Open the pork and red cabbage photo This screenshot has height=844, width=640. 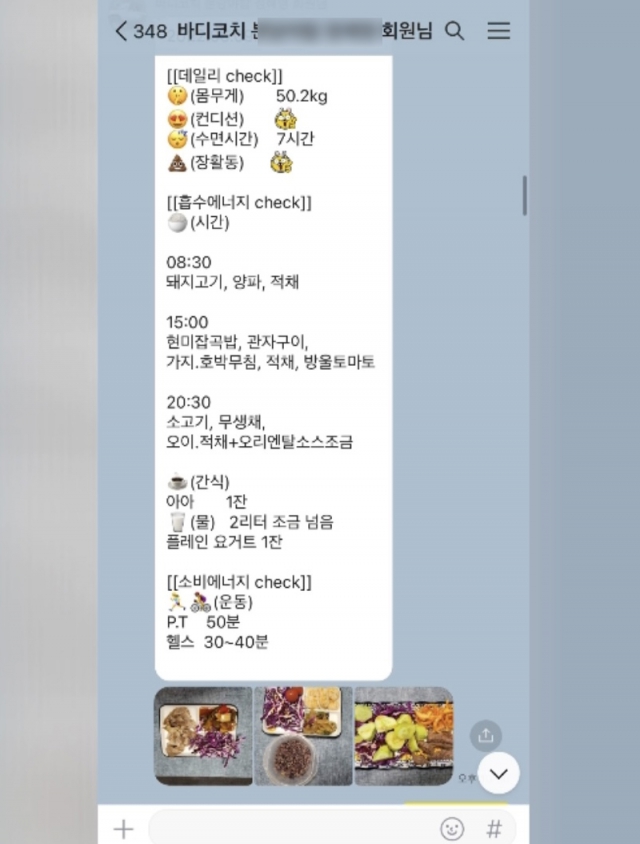coord(203,735)
